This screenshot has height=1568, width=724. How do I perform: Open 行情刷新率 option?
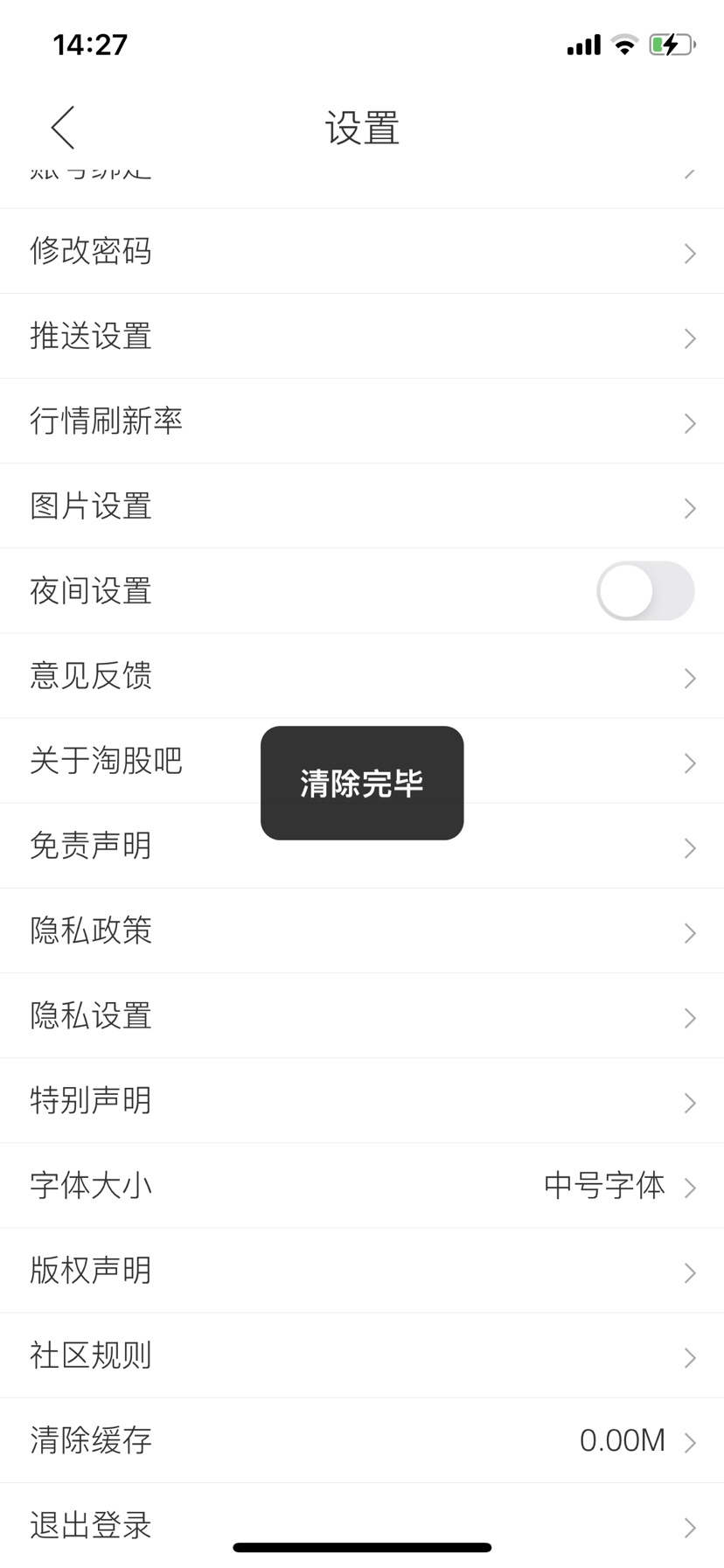(362, 421)
